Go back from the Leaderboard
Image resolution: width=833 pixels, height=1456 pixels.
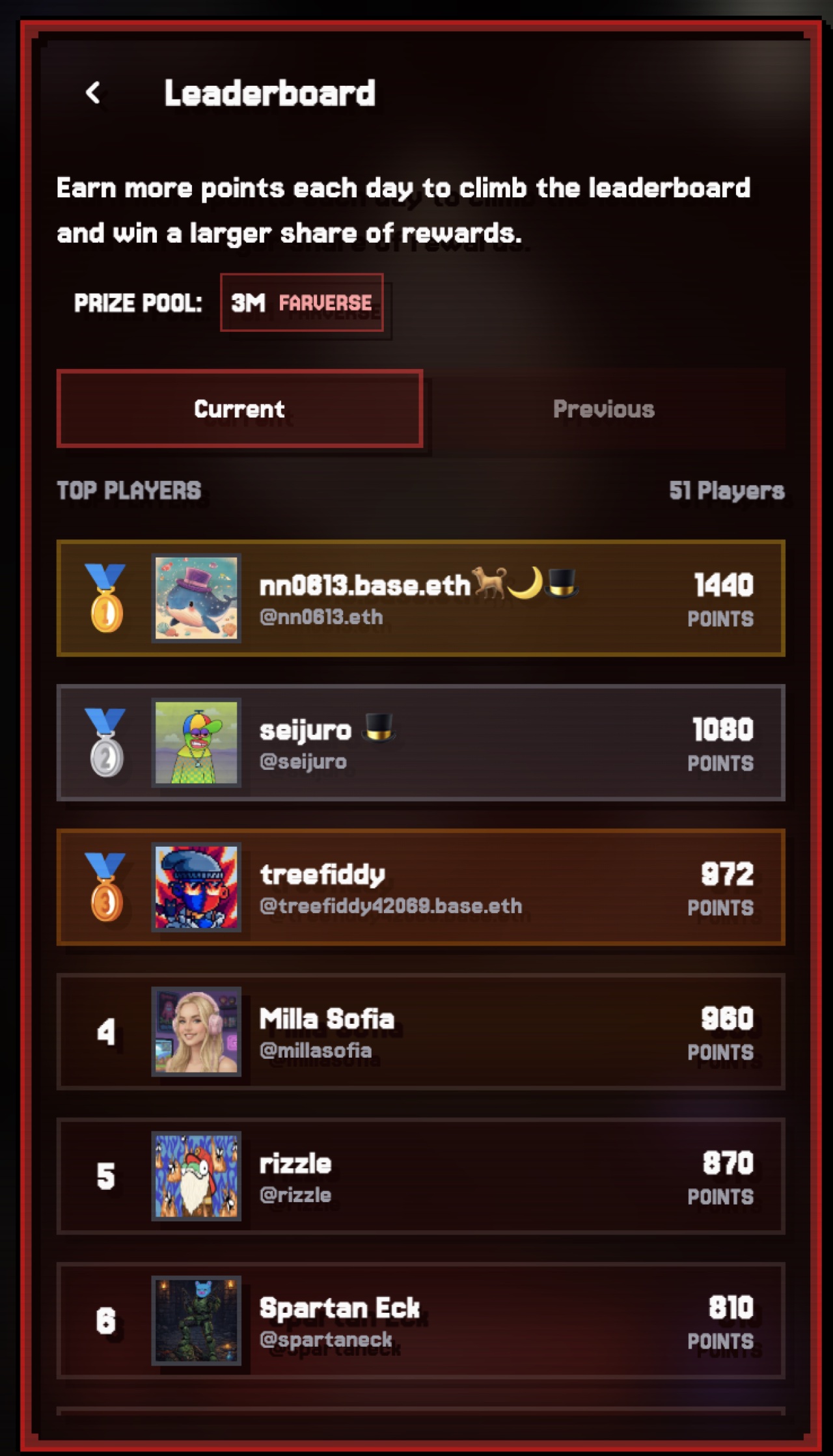tap(94, 92)
